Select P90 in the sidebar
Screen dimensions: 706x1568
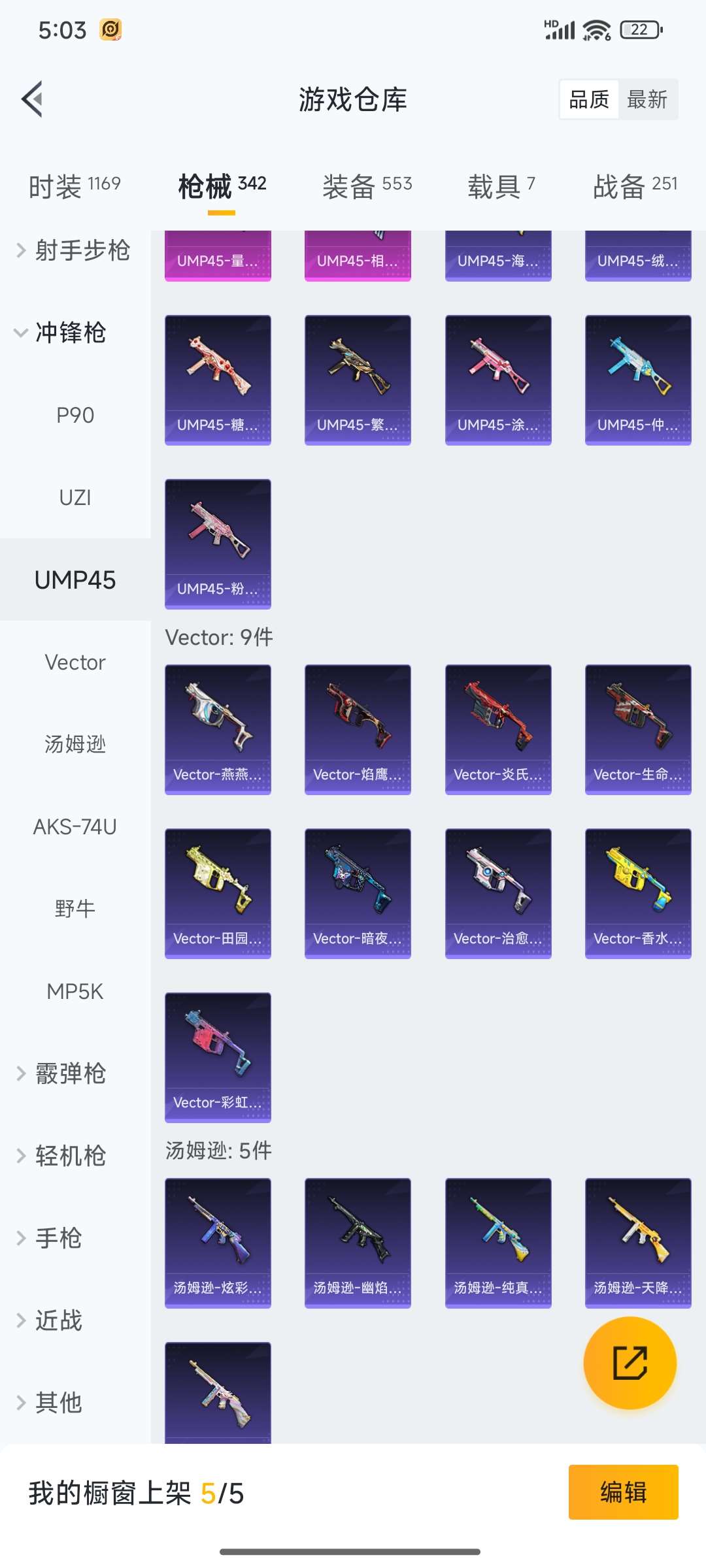click(75, 415)
